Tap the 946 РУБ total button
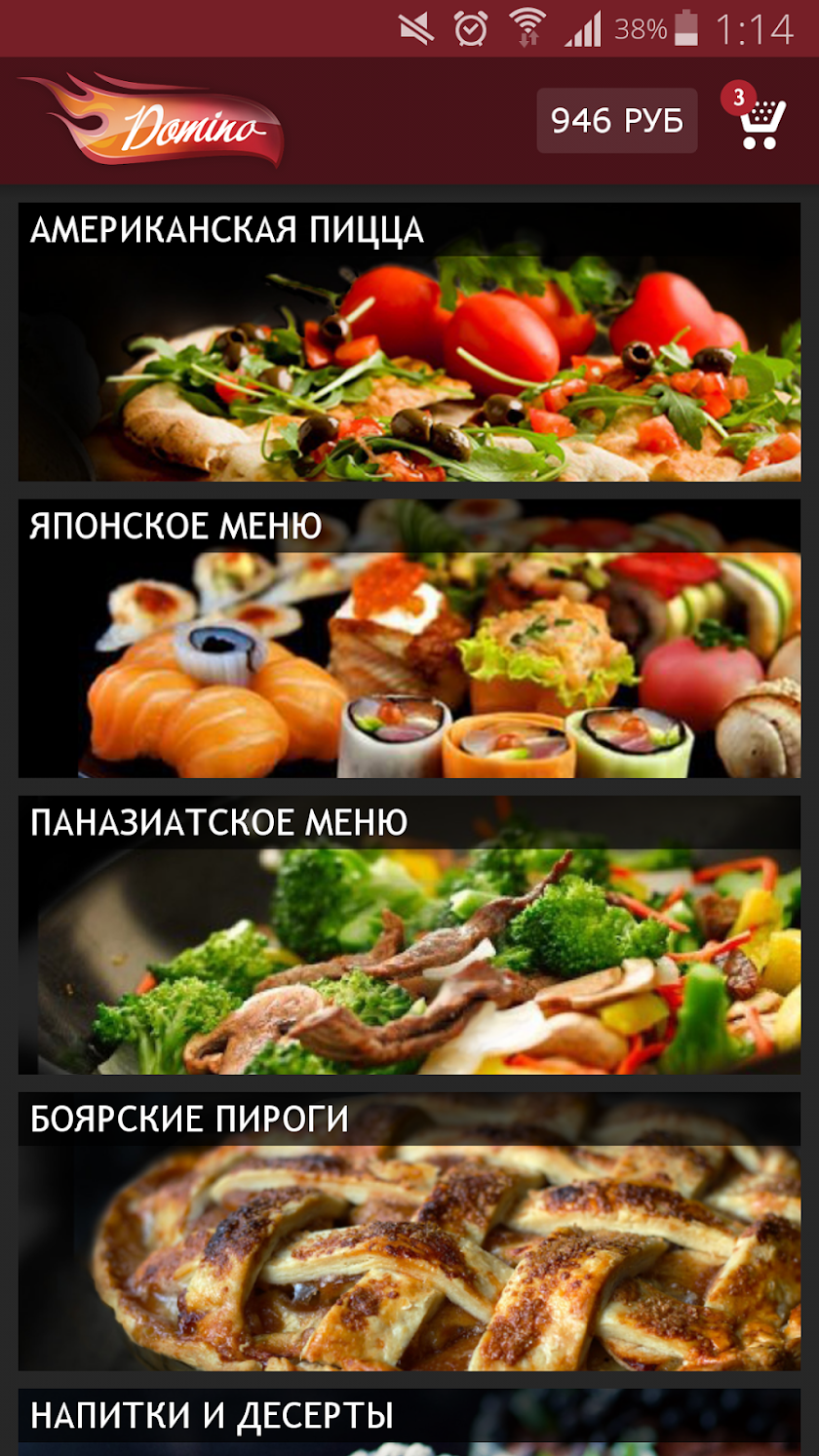This screenshot has width=819, height=1456. tap(616, 121)
